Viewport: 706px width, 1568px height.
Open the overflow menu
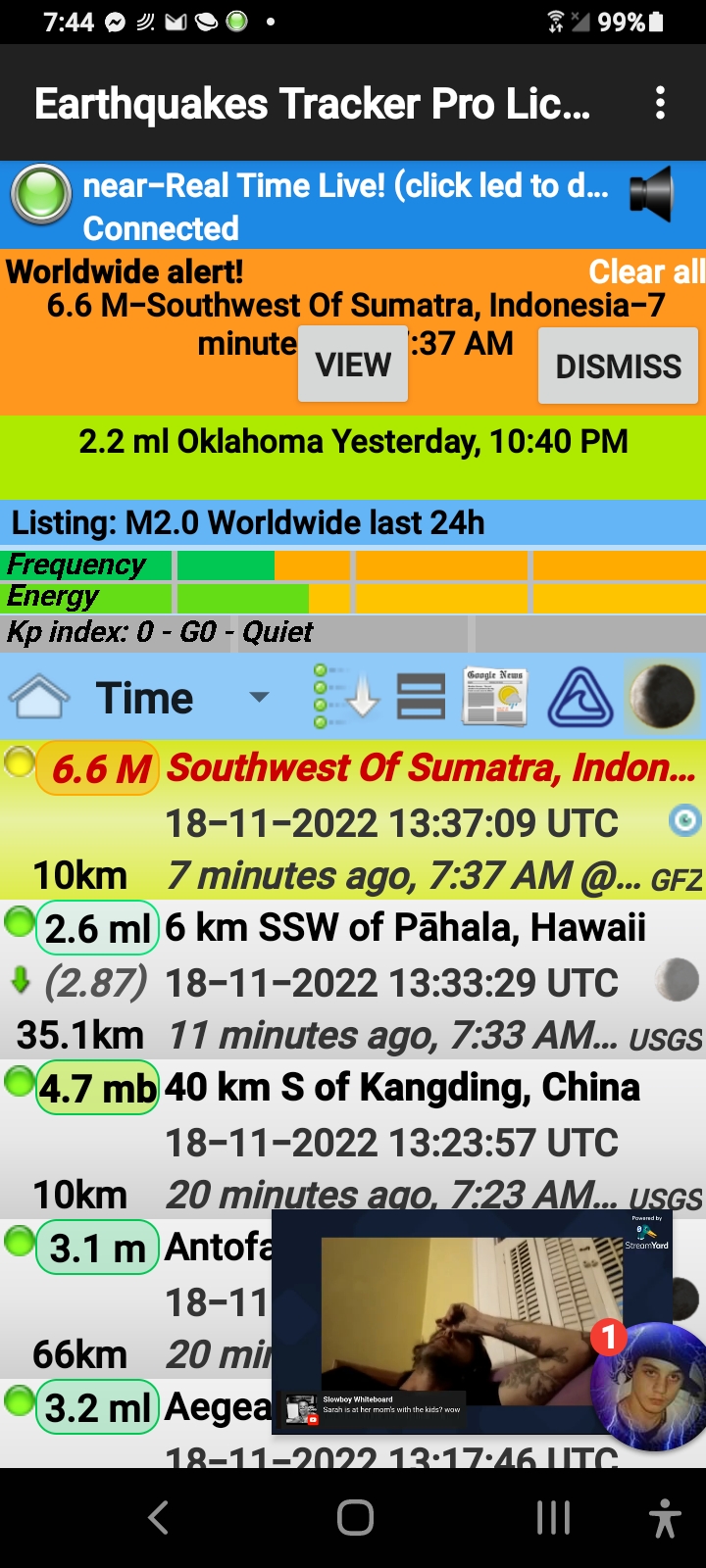click(660, 103)
